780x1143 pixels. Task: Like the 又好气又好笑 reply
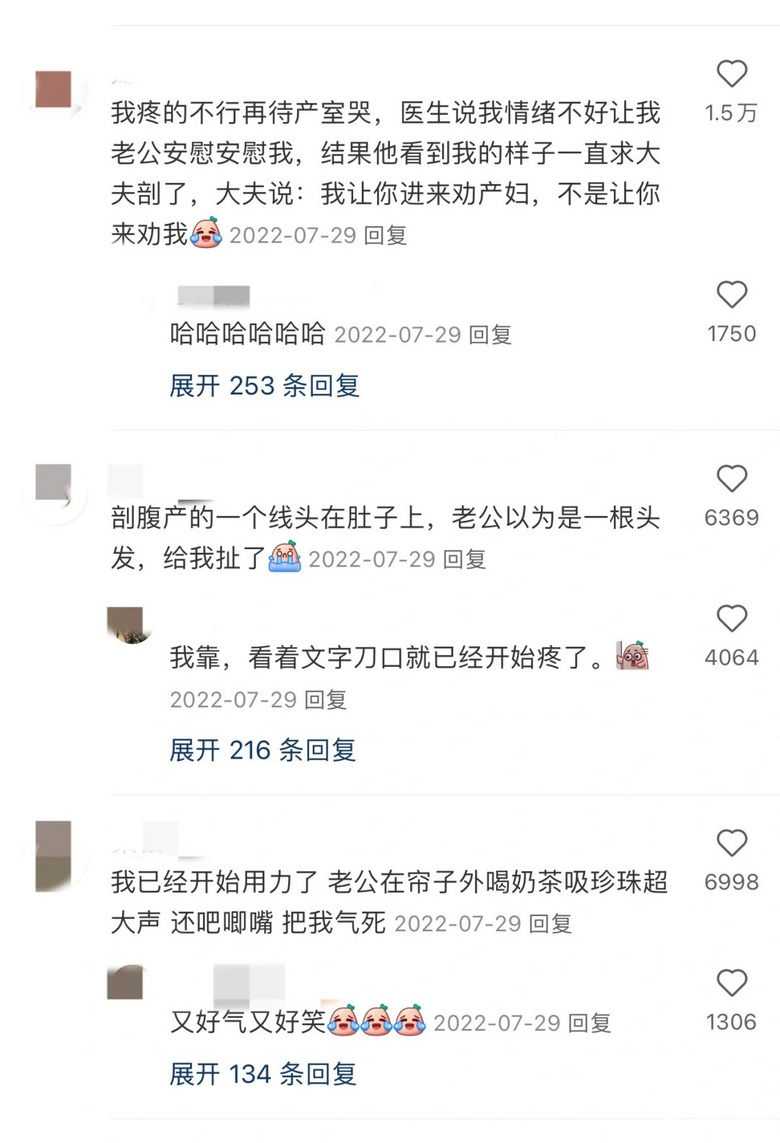pos(732,984)
